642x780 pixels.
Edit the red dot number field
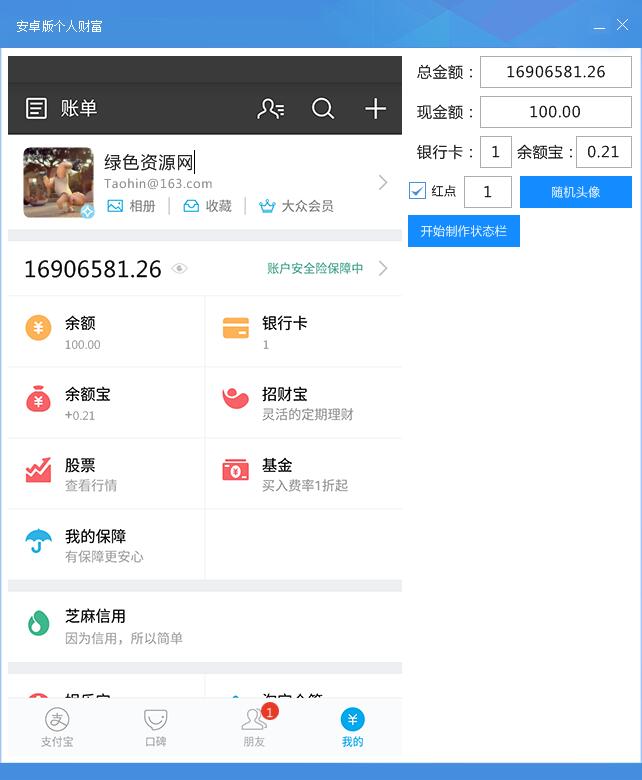tap(487, 191)
